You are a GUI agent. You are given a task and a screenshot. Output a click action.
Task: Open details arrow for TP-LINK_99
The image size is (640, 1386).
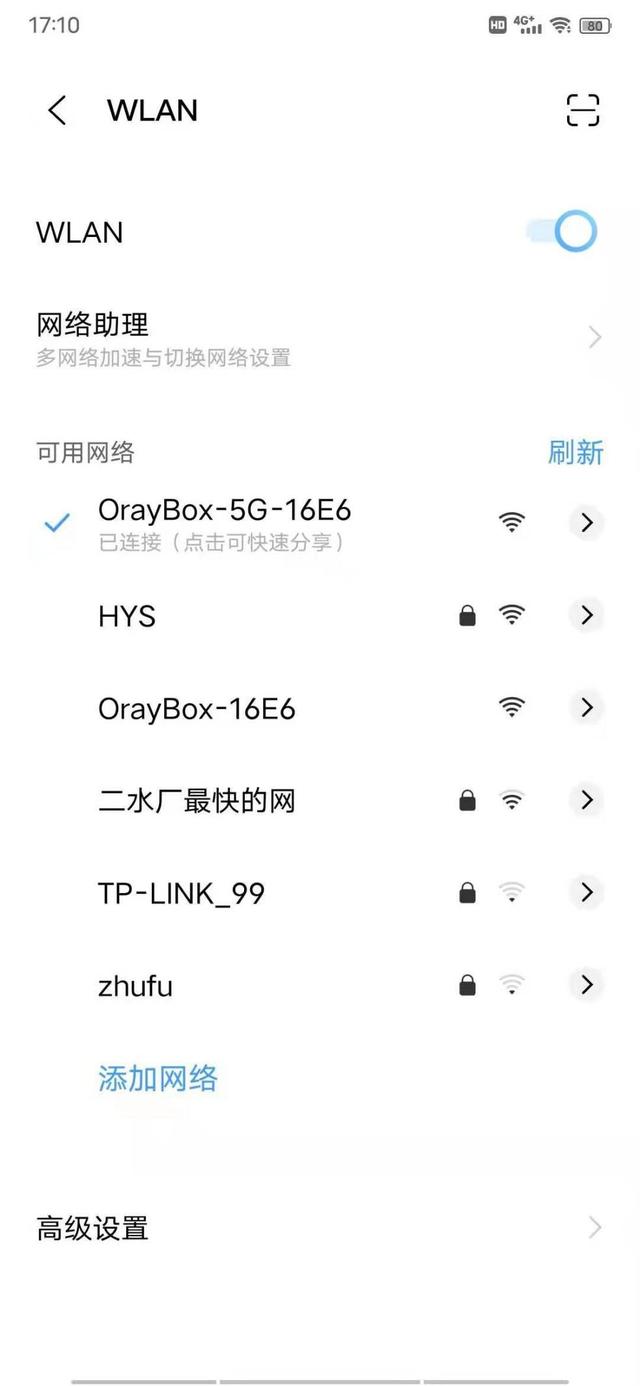[x=587, y=892]
